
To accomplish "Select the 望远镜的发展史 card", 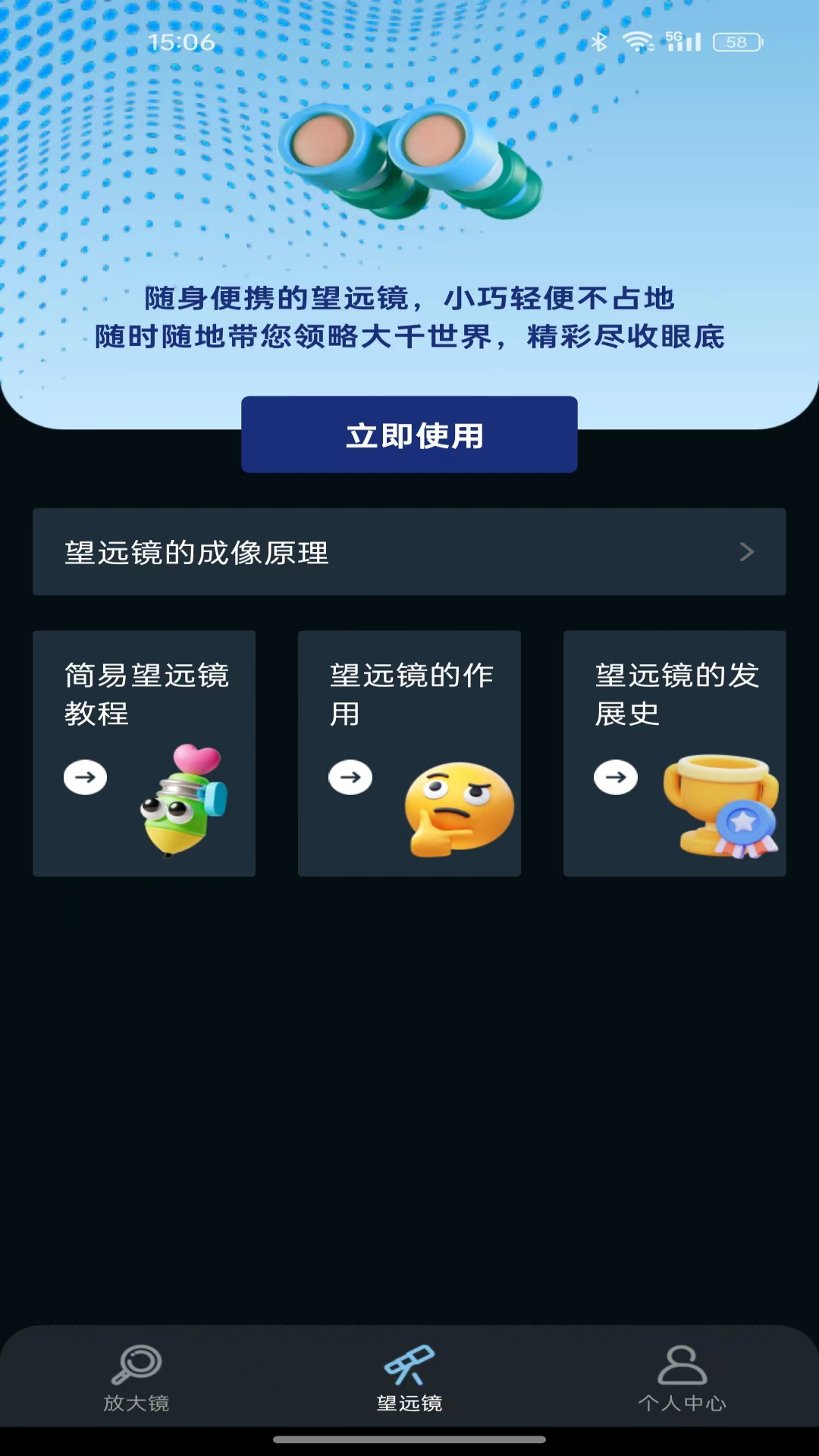I will tap(674, 753).
